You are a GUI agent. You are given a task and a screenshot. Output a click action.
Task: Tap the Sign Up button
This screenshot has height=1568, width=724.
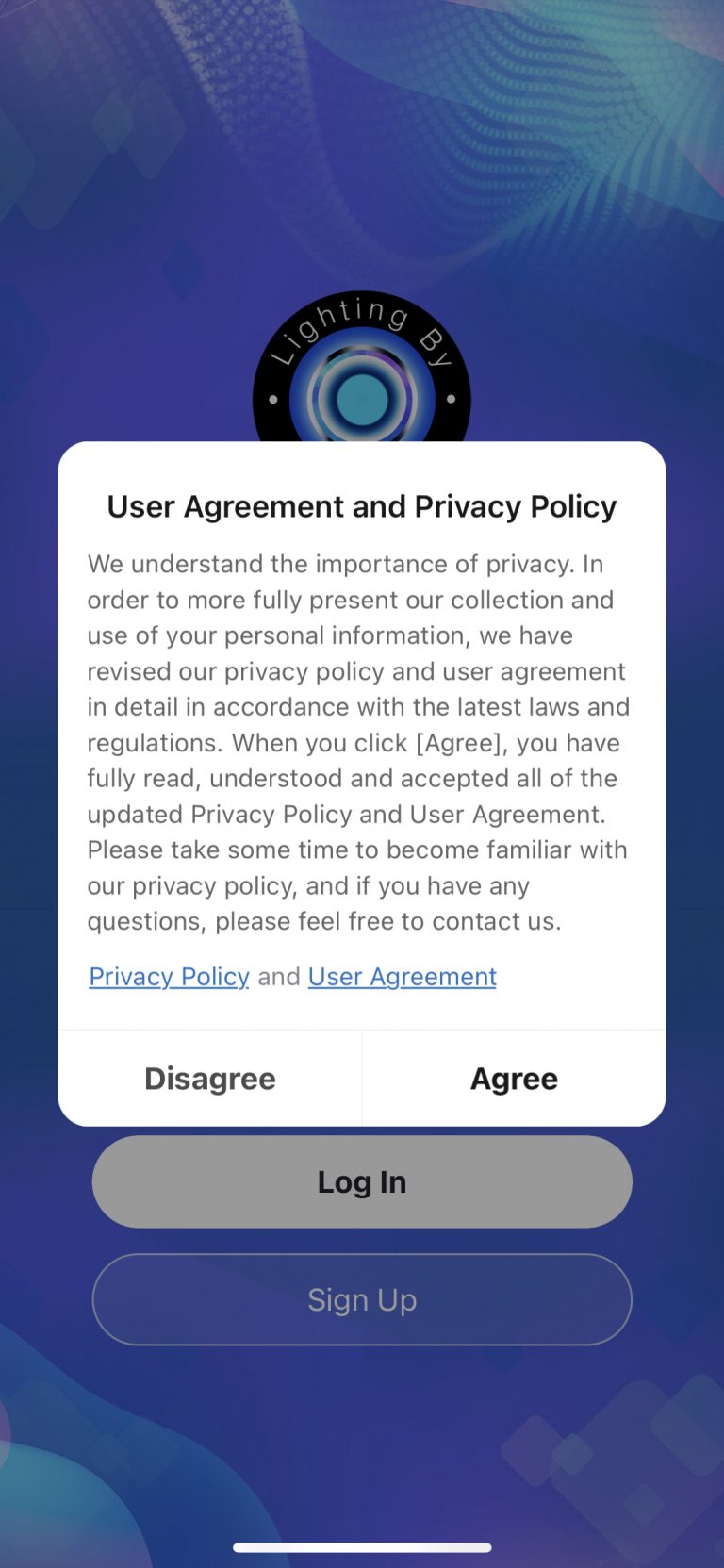[362, 1299]
